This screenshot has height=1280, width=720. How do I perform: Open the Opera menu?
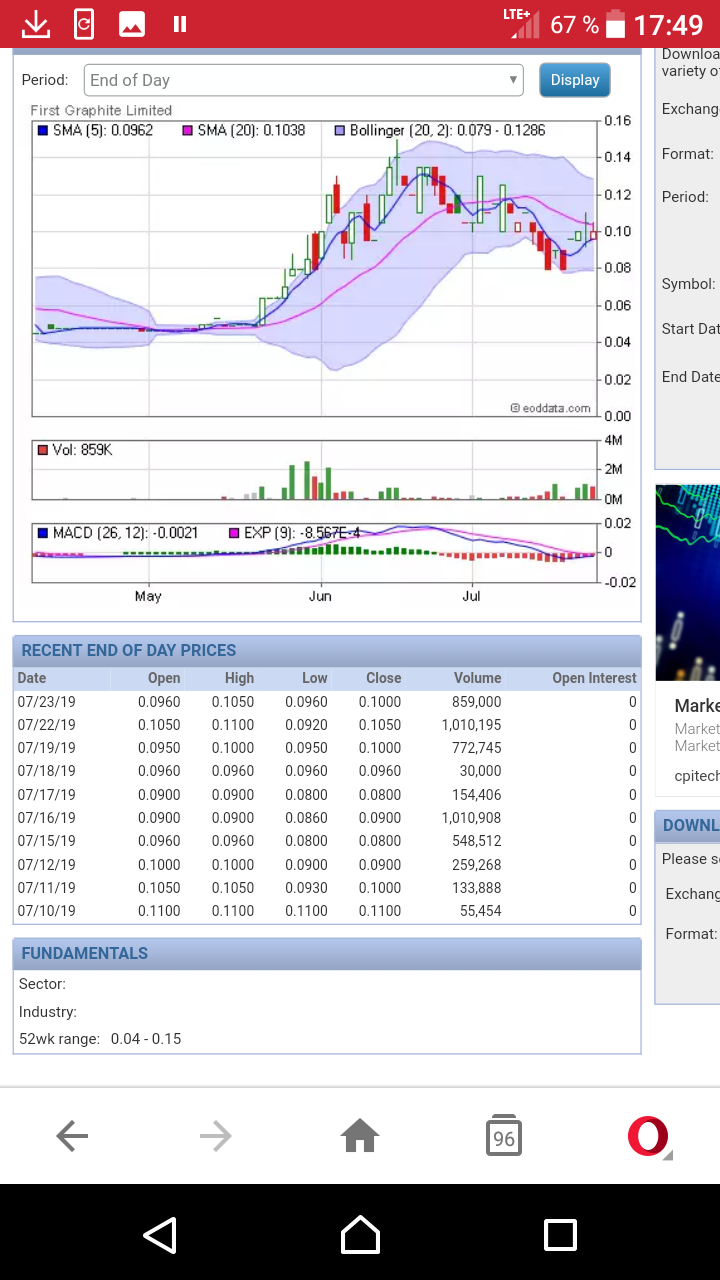[x=648, y=1136]
